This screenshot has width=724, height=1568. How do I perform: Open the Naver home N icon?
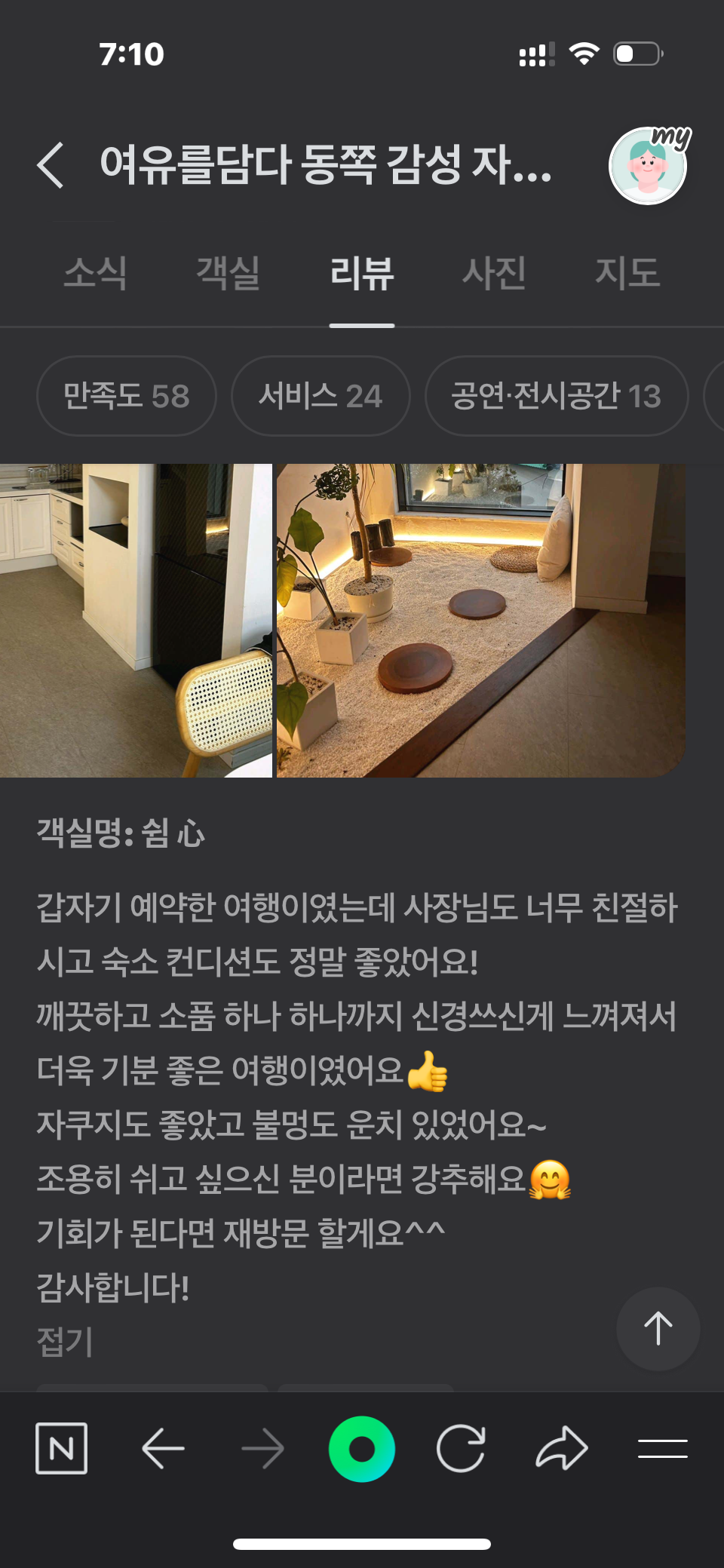(62, 1448)
